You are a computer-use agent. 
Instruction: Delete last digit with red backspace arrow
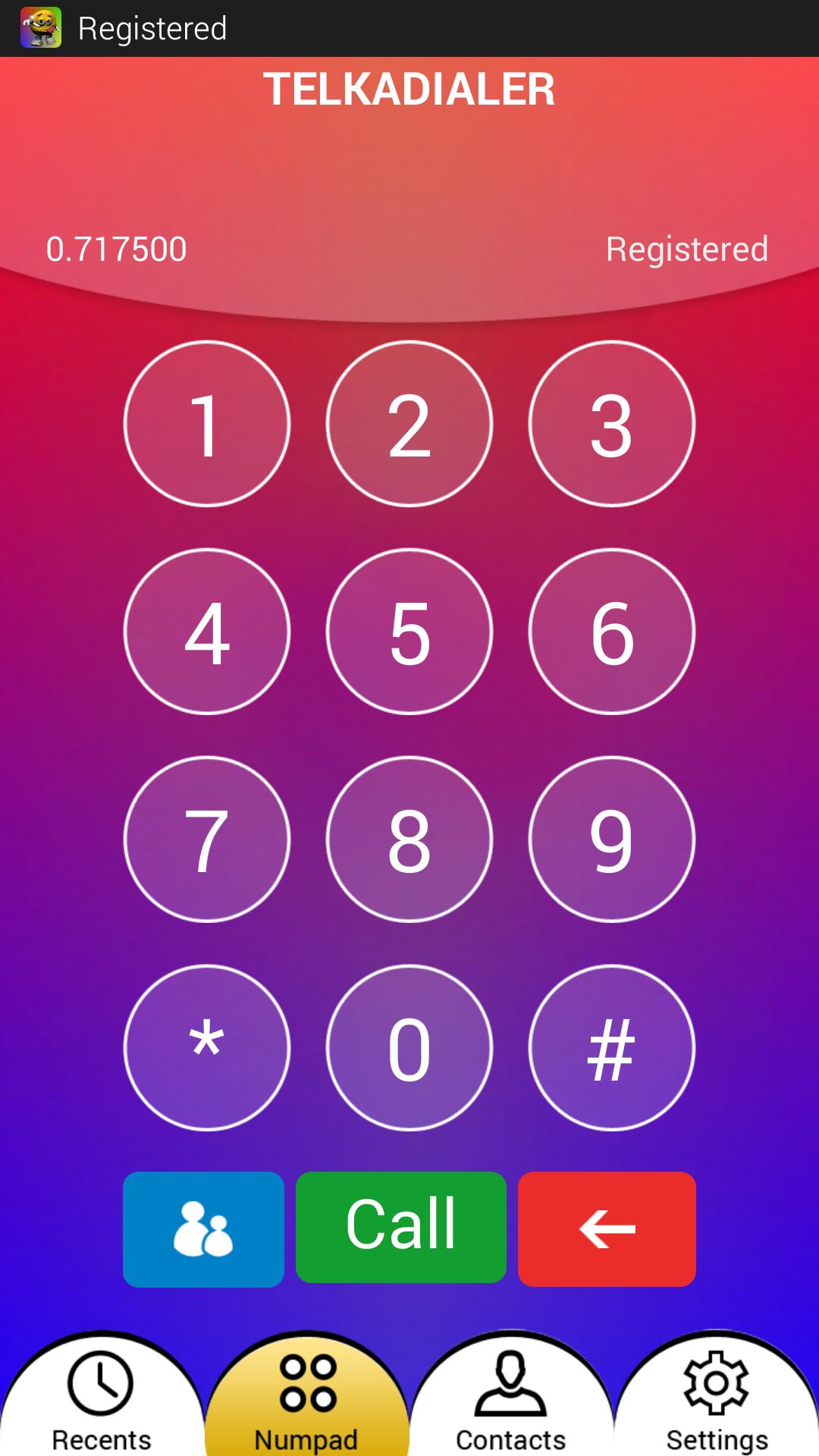607,1228
